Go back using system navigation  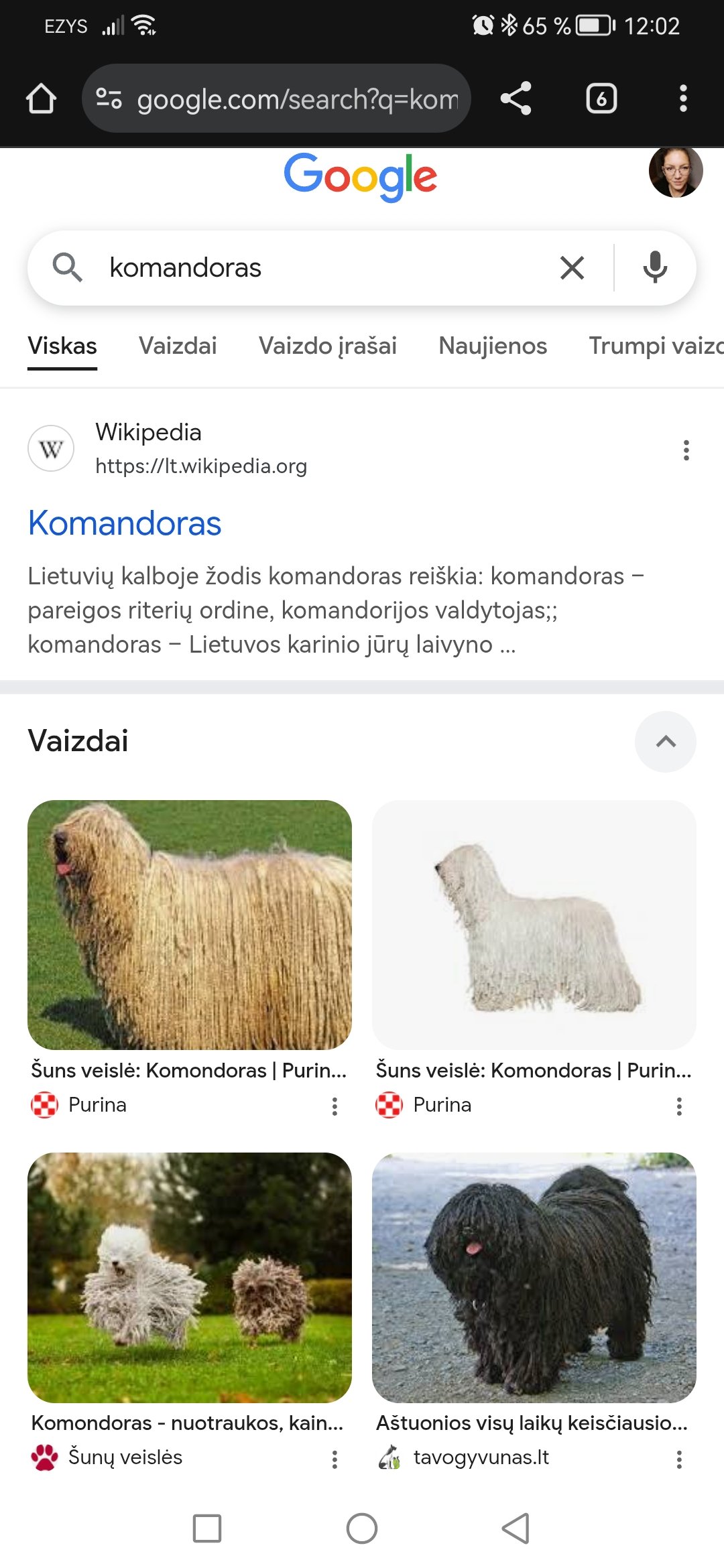pos(516,1528)
